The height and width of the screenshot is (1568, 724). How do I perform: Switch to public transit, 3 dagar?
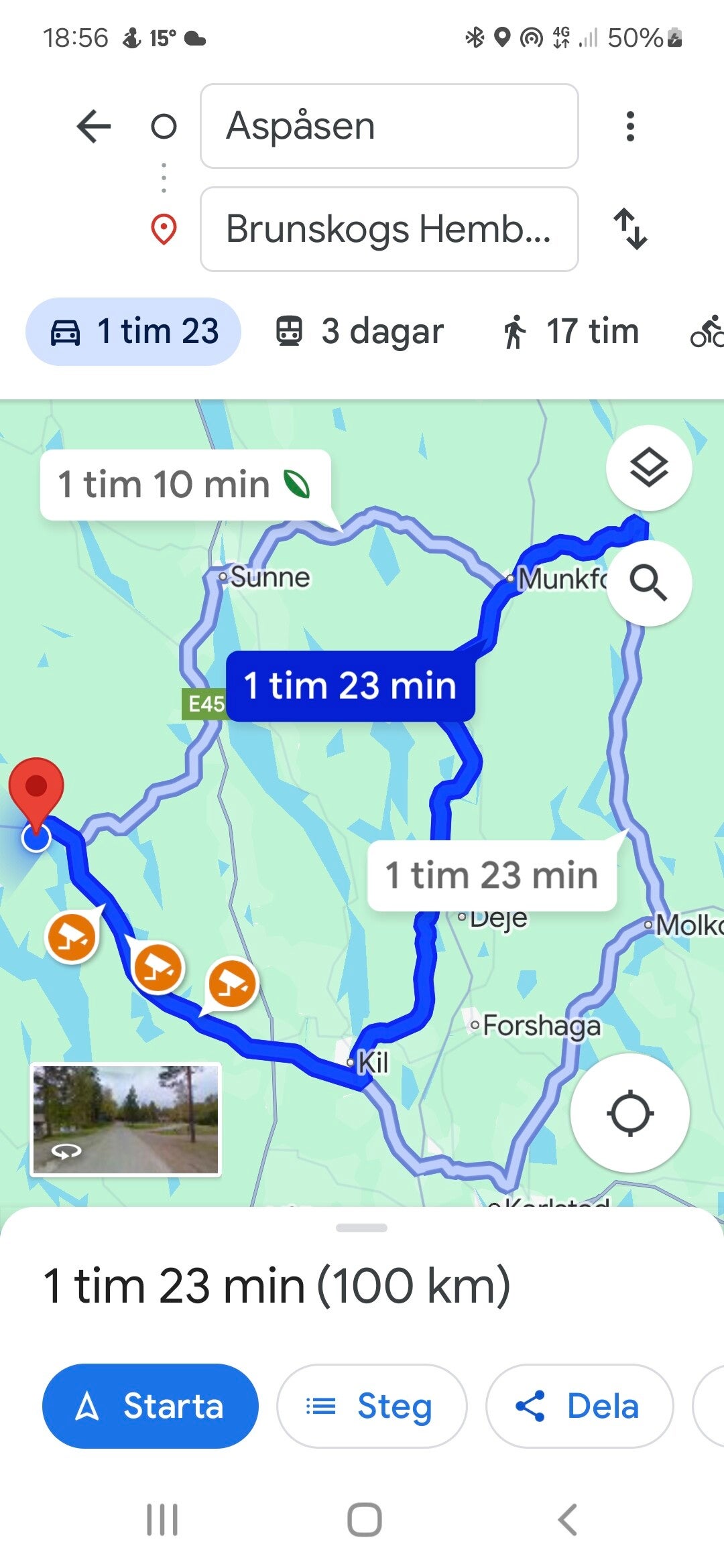[359, 332]
